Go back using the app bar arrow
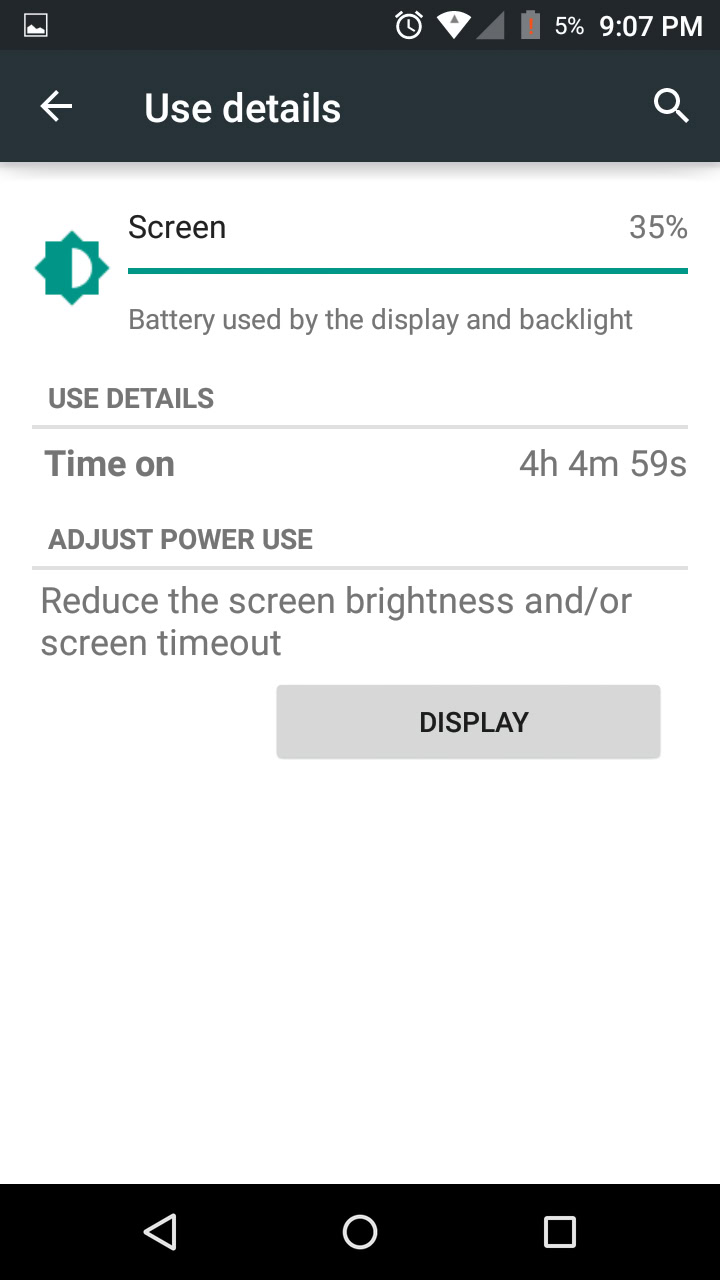 (56, 107)
